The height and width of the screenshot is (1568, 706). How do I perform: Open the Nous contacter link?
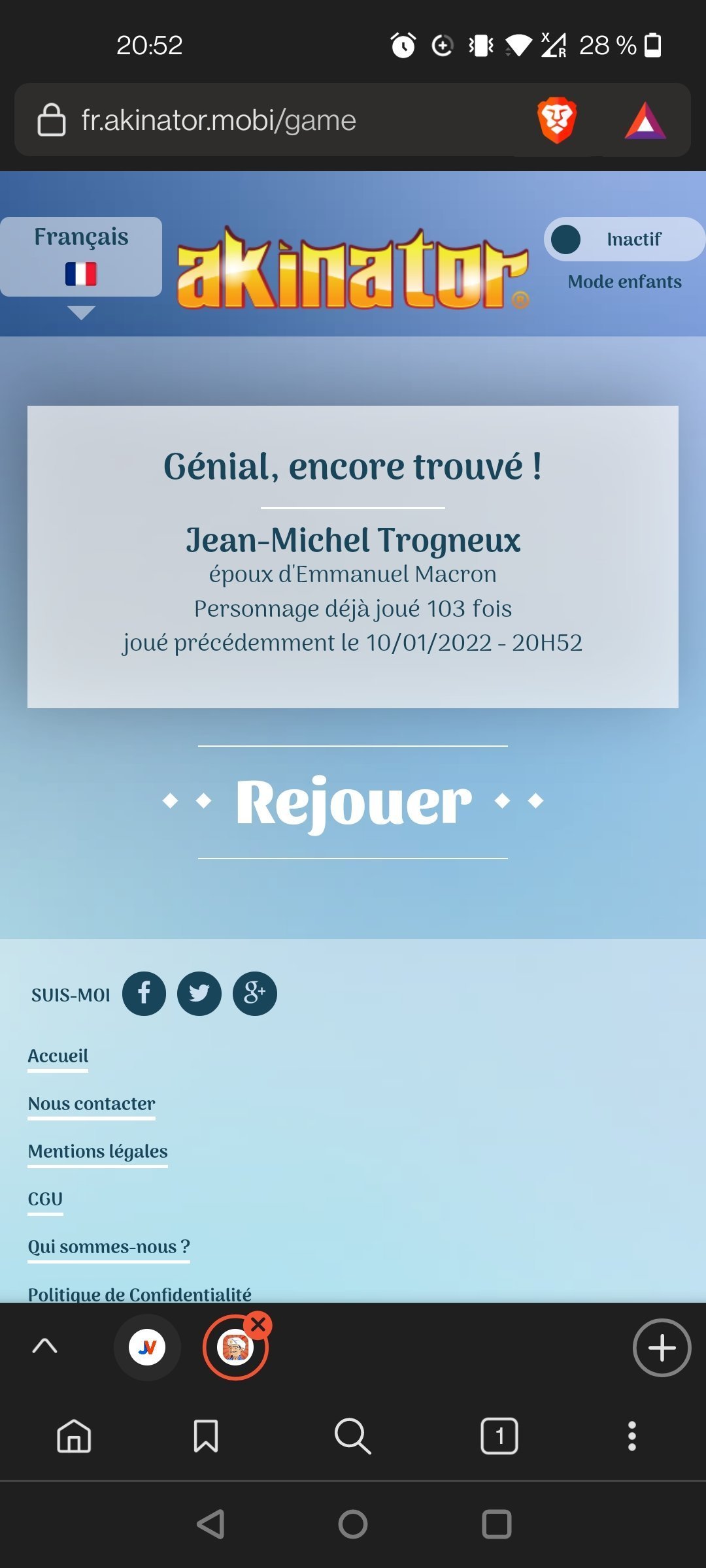[92, 1103]
